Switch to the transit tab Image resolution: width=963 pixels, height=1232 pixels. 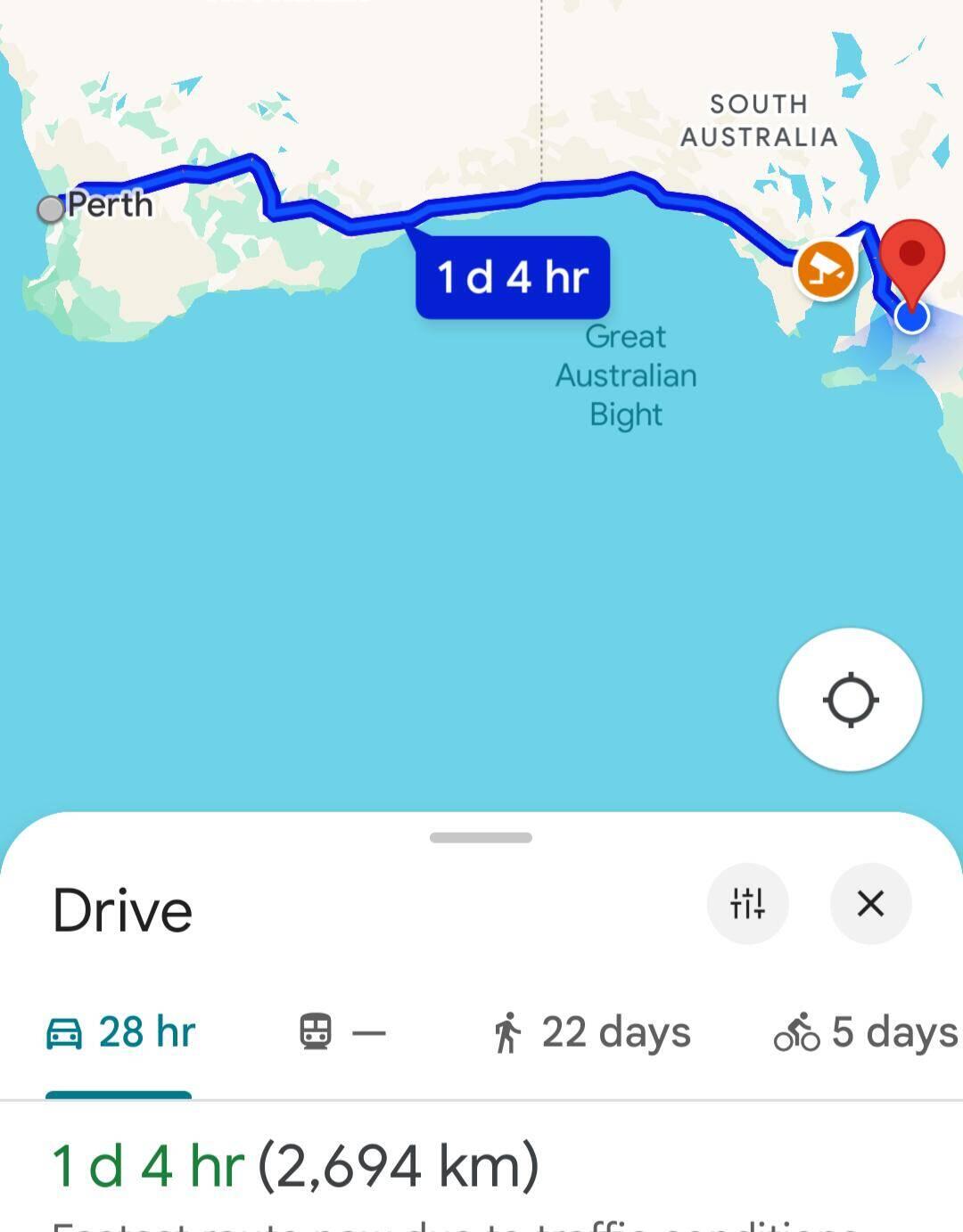point(342,1032)
